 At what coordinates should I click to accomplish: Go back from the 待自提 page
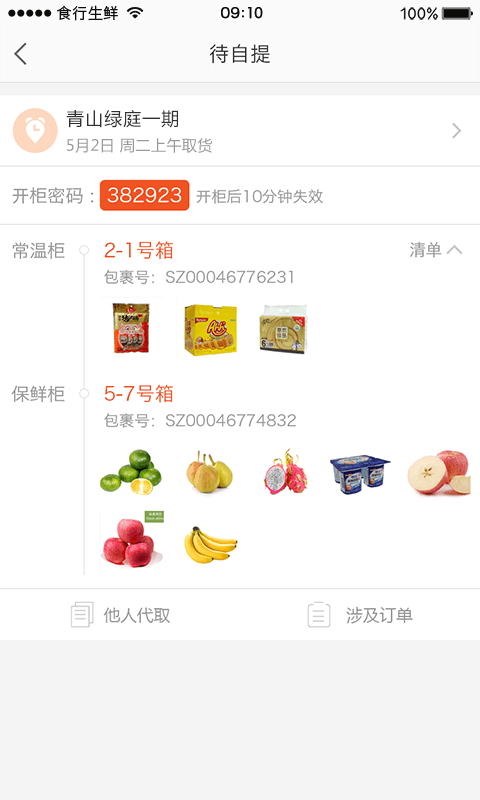pyautogui.click(x=20, y=54)
